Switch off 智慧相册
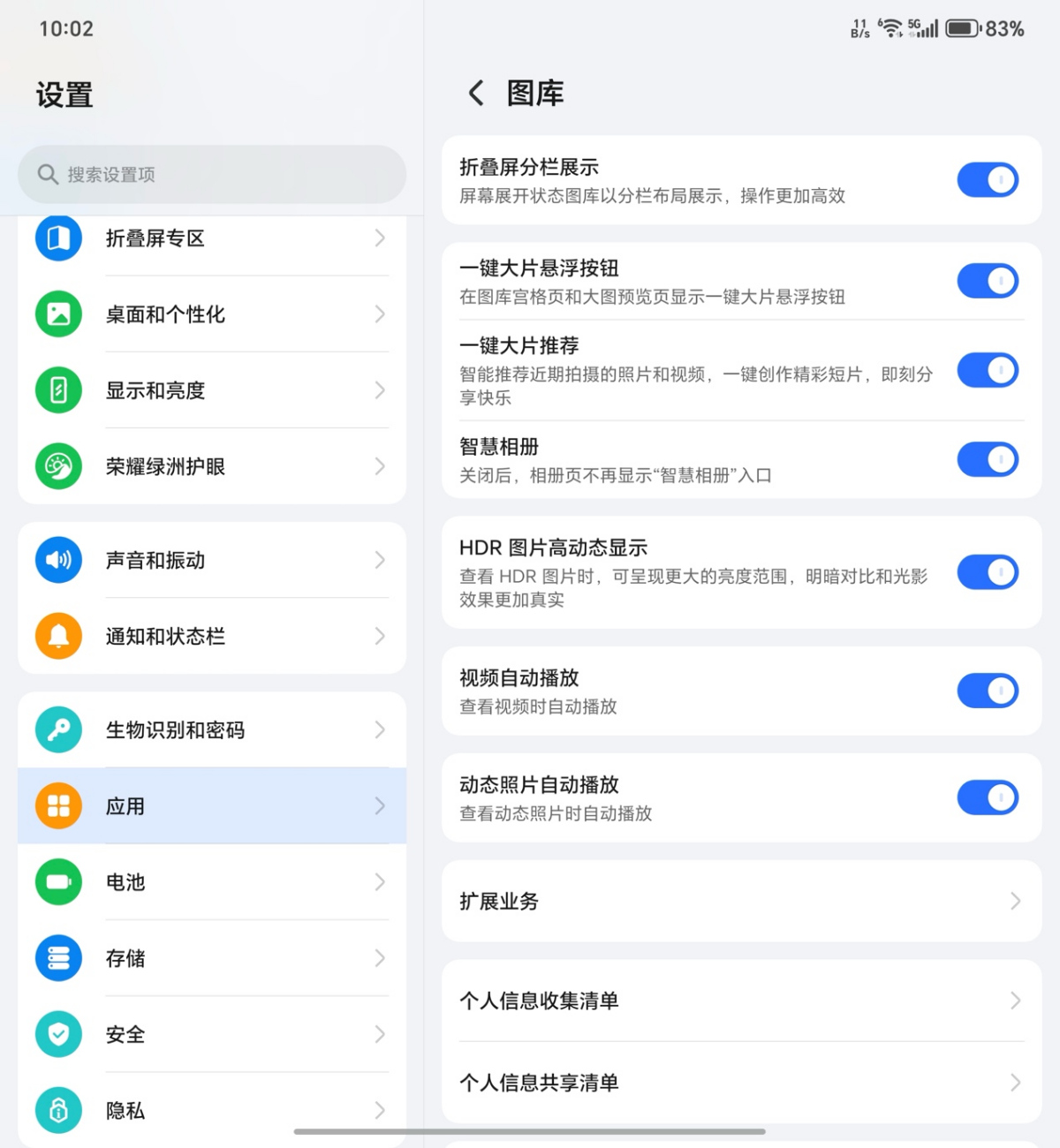This screenshot has width=1060, height=1148. pos(988,459)
